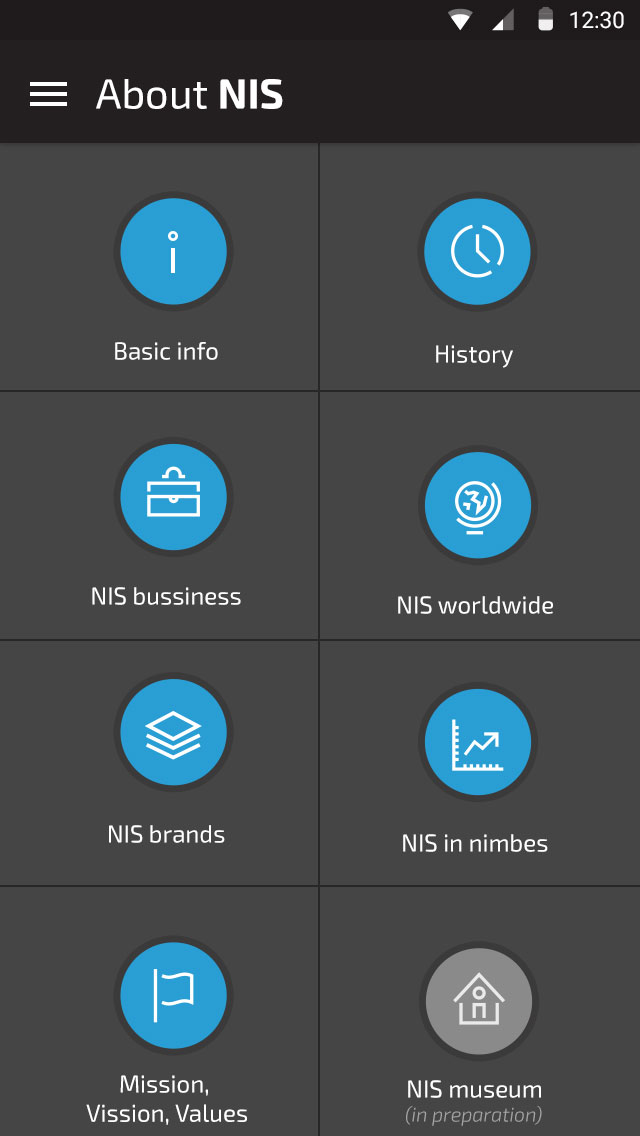Open NIS brands
Viewport: 640px width, 1136px height.
point(159,763)
